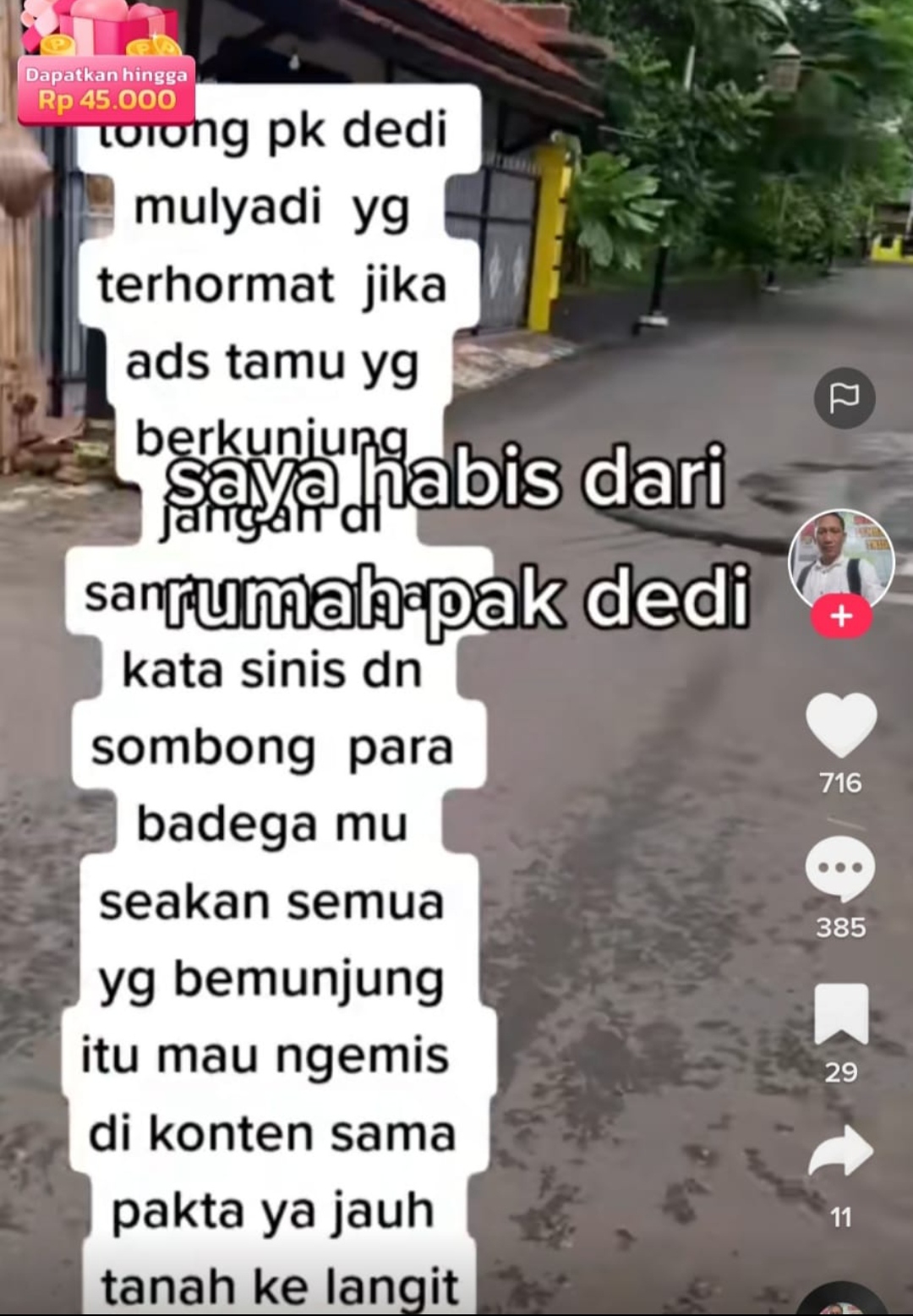Tap the report flag icon
Screen dimensions: 913x1316
point(844,398)
